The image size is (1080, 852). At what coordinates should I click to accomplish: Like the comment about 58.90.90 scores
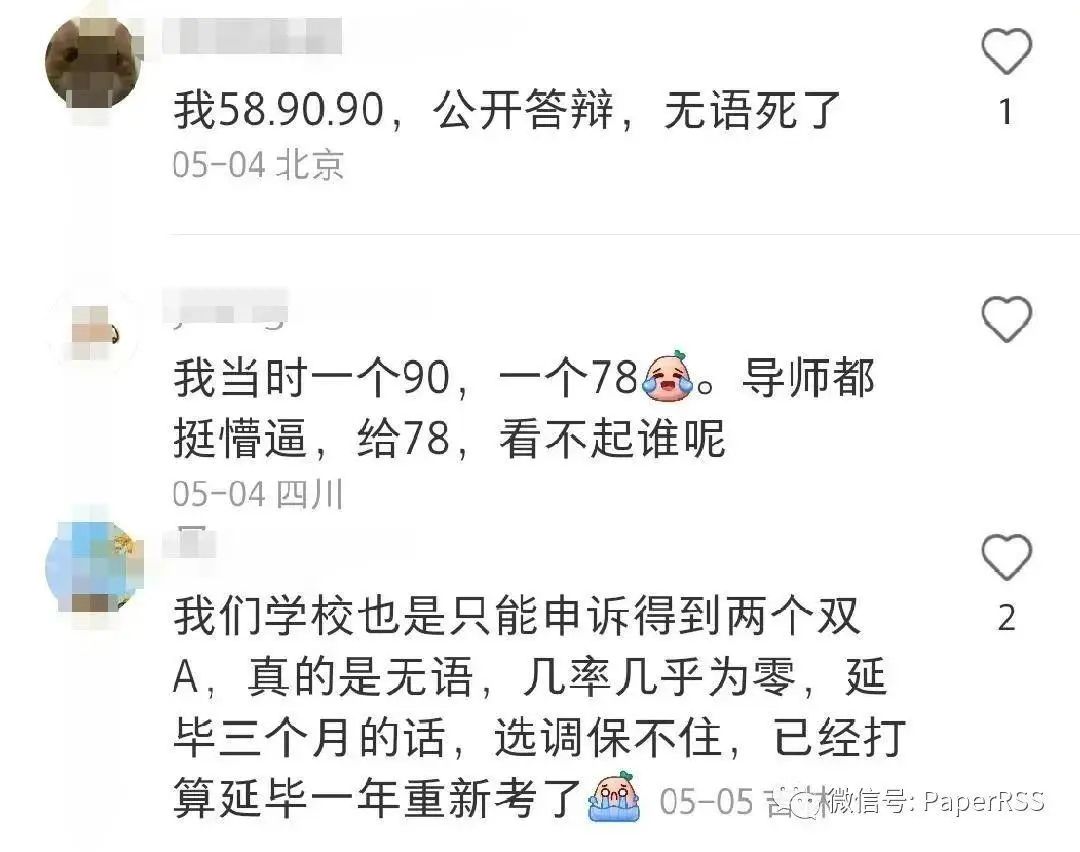1005,51
